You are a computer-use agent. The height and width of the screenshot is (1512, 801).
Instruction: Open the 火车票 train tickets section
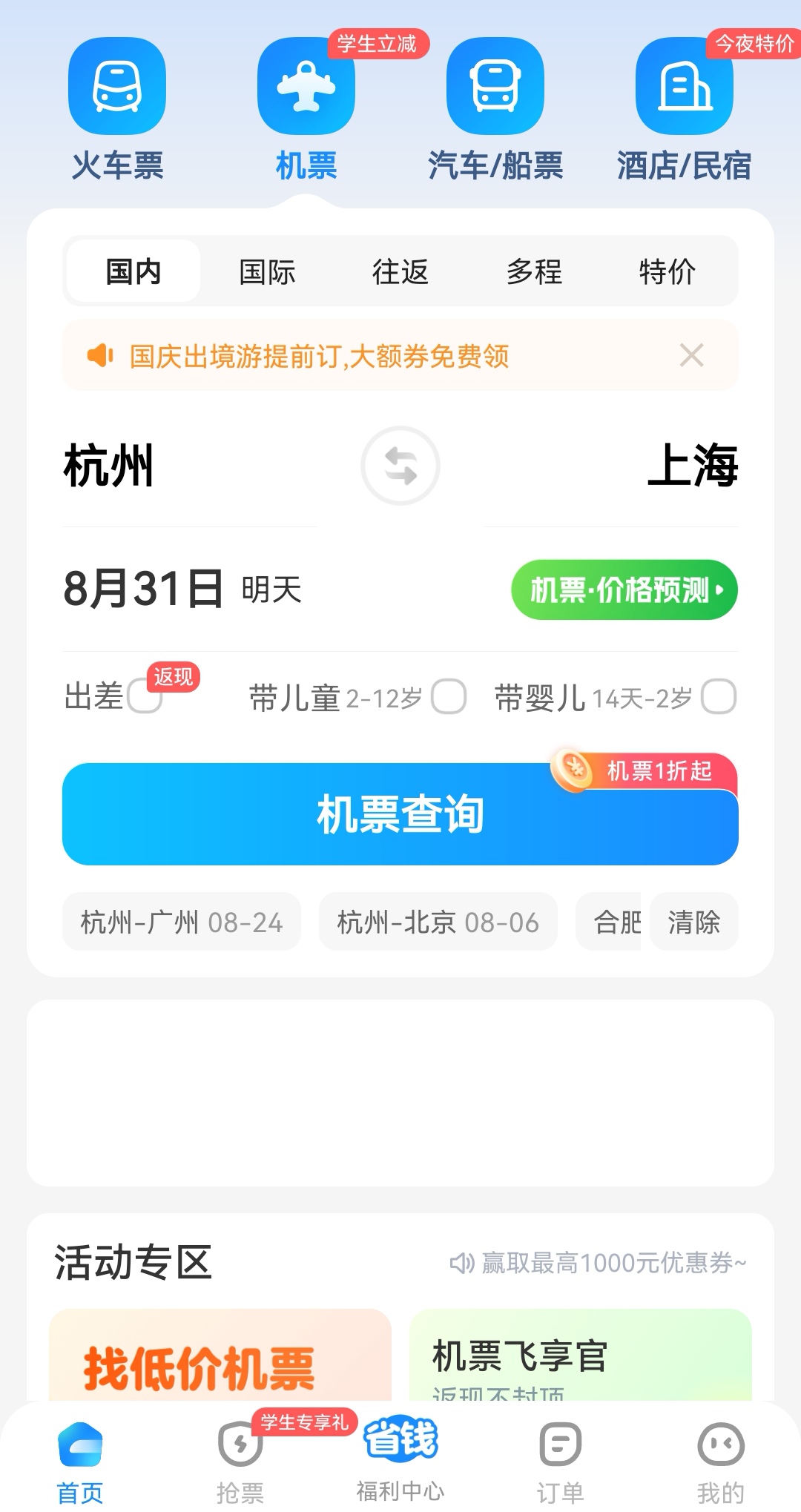(x=117, y=109)
